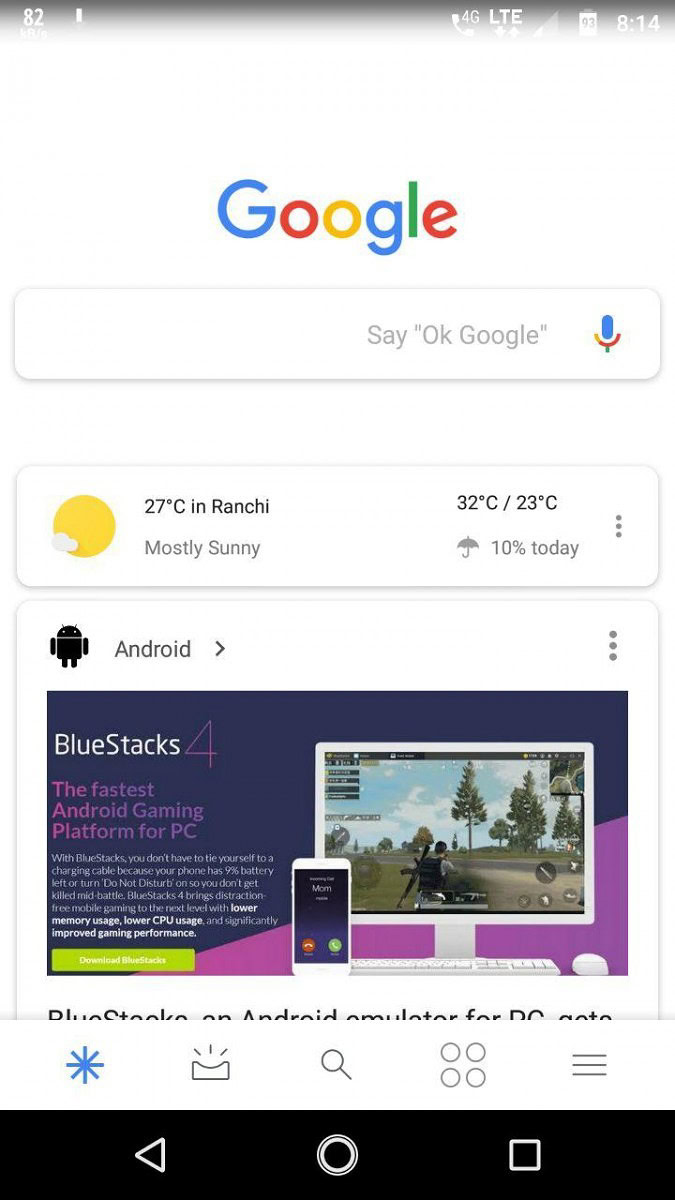
Task: Go back with system back button
Action: [150, 1155]
